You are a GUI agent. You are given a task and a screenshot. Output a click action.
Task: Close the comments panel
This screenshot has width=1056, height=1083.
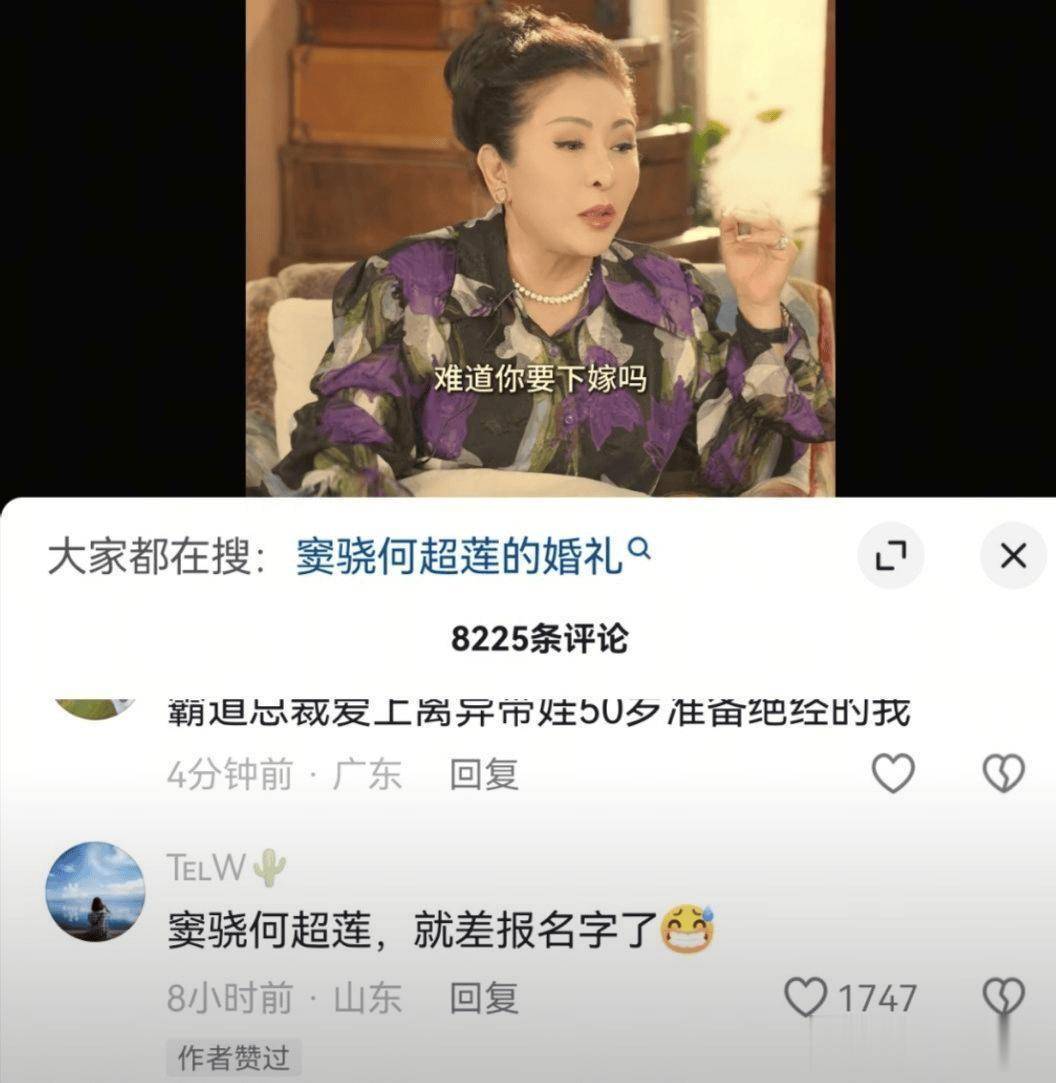[x=1012, y=555]
